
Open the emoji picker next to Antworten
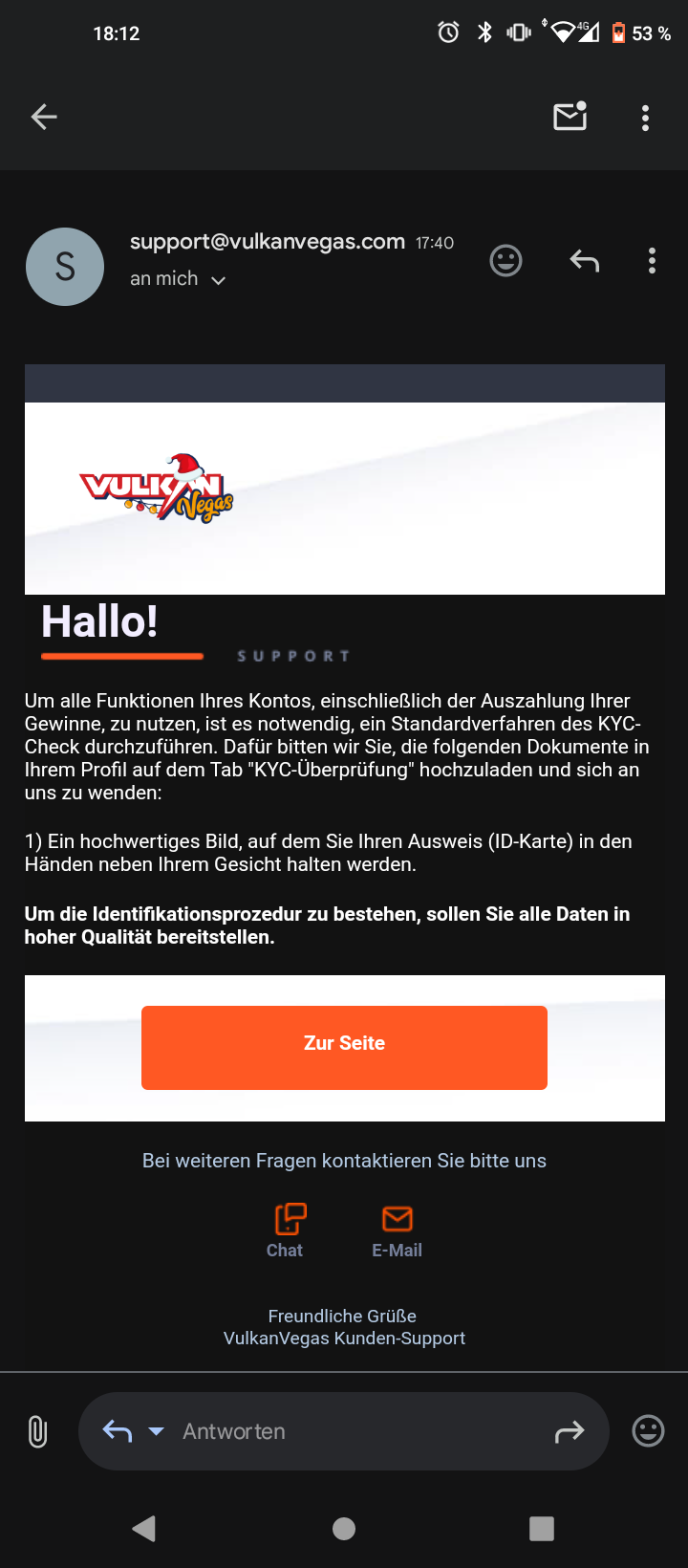[x=648, y=1431]
